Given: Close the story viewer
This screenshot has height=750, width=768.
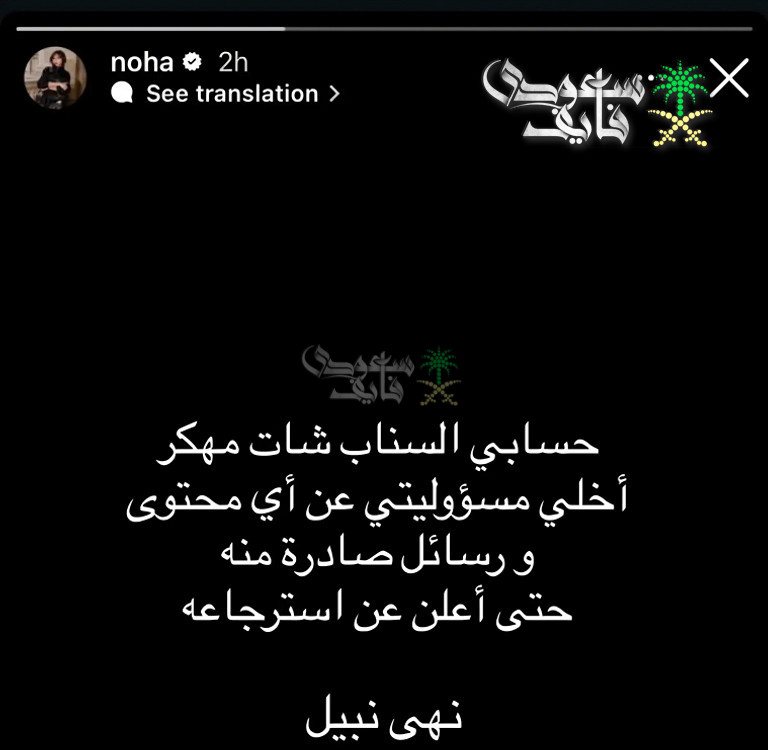Looking at the screenshot, I should [x=729, y=78].
